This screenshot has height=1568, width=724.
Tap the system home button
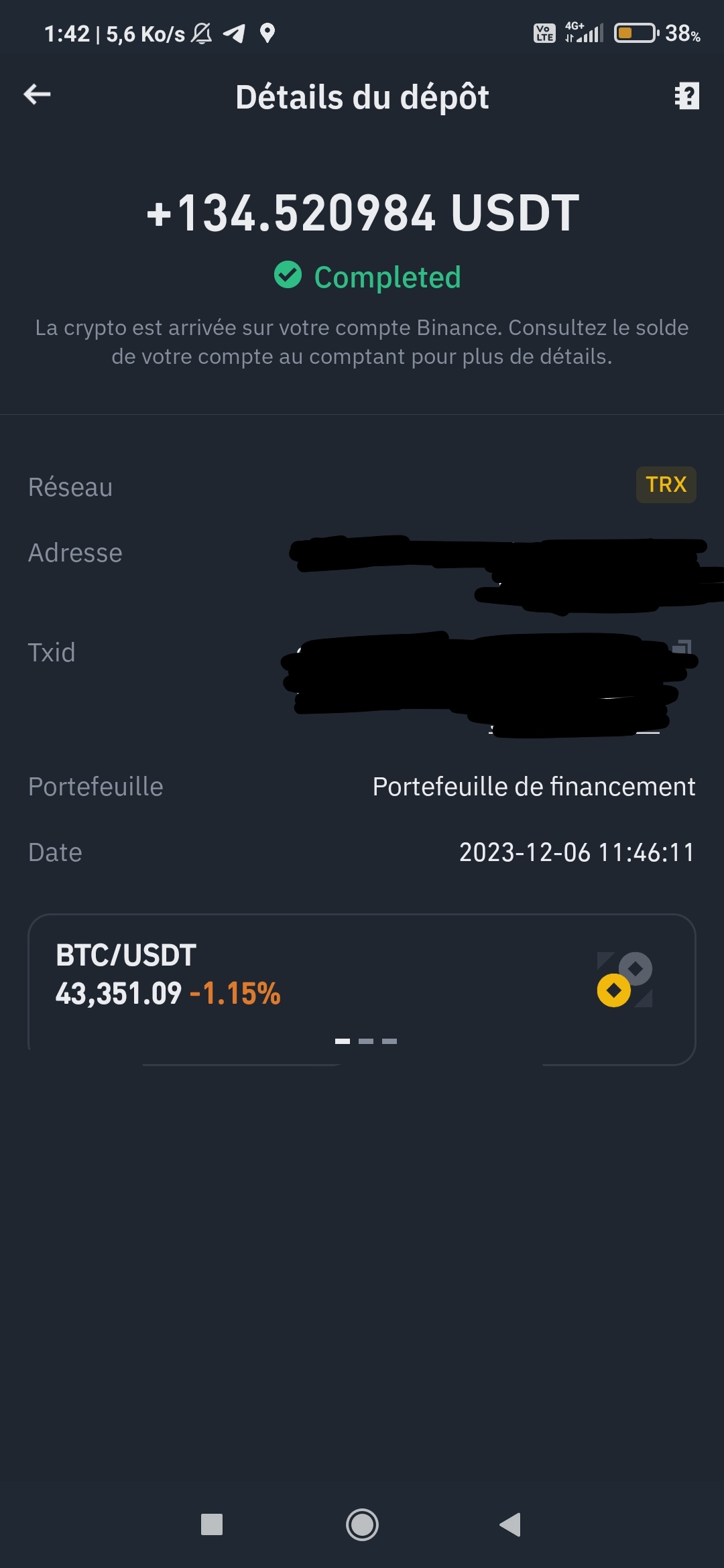[362, 1524]
